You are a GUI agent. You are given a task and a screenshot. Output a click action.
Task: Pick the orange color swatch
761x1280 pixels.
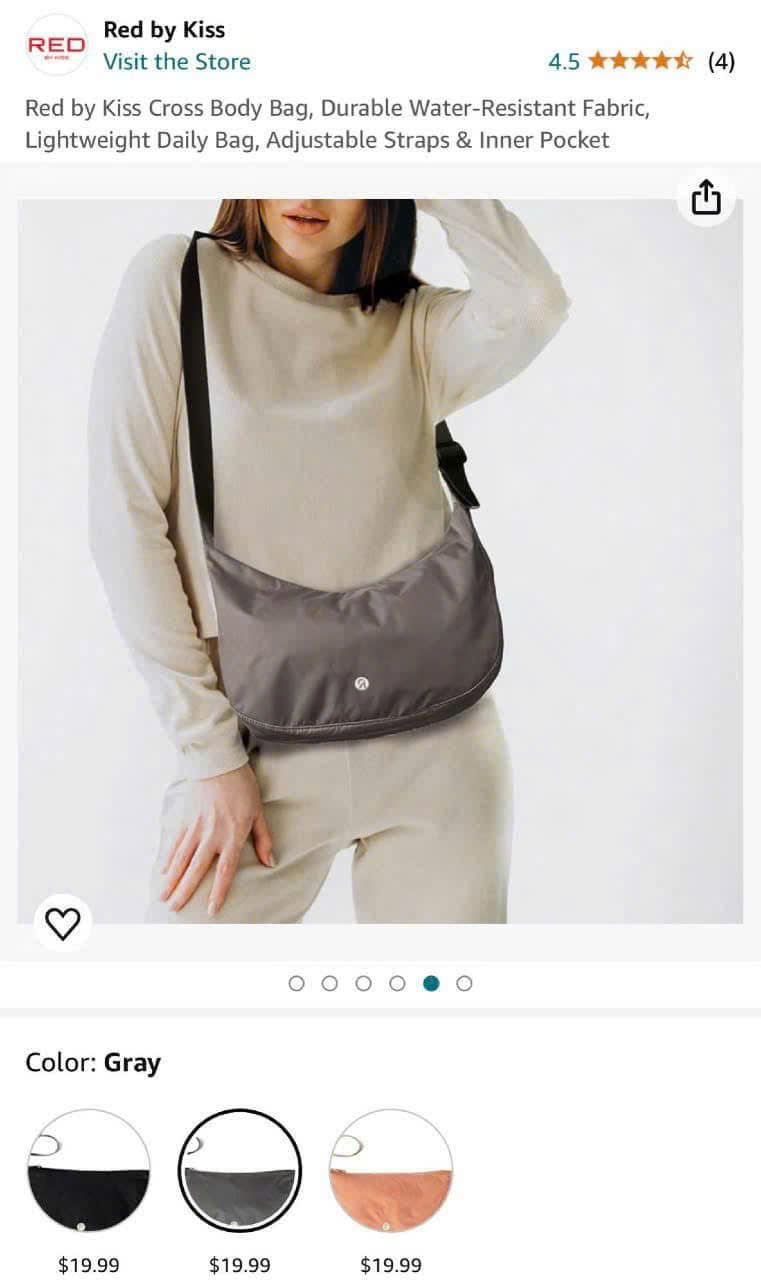(391, 1170)
